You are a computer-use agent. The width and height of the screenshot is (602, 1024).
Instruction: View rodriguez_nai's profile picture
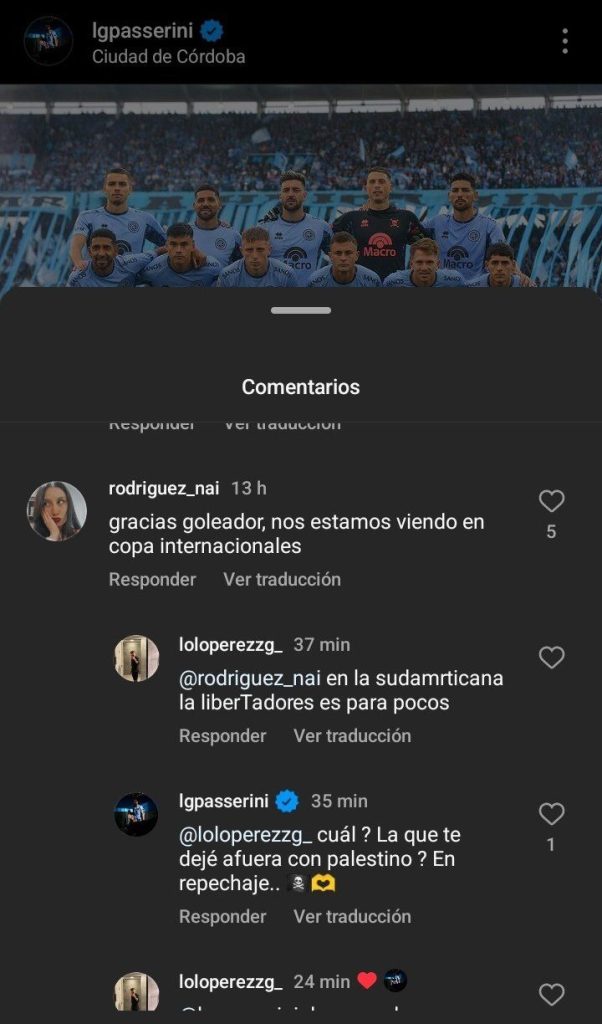(x=56, y=511)
